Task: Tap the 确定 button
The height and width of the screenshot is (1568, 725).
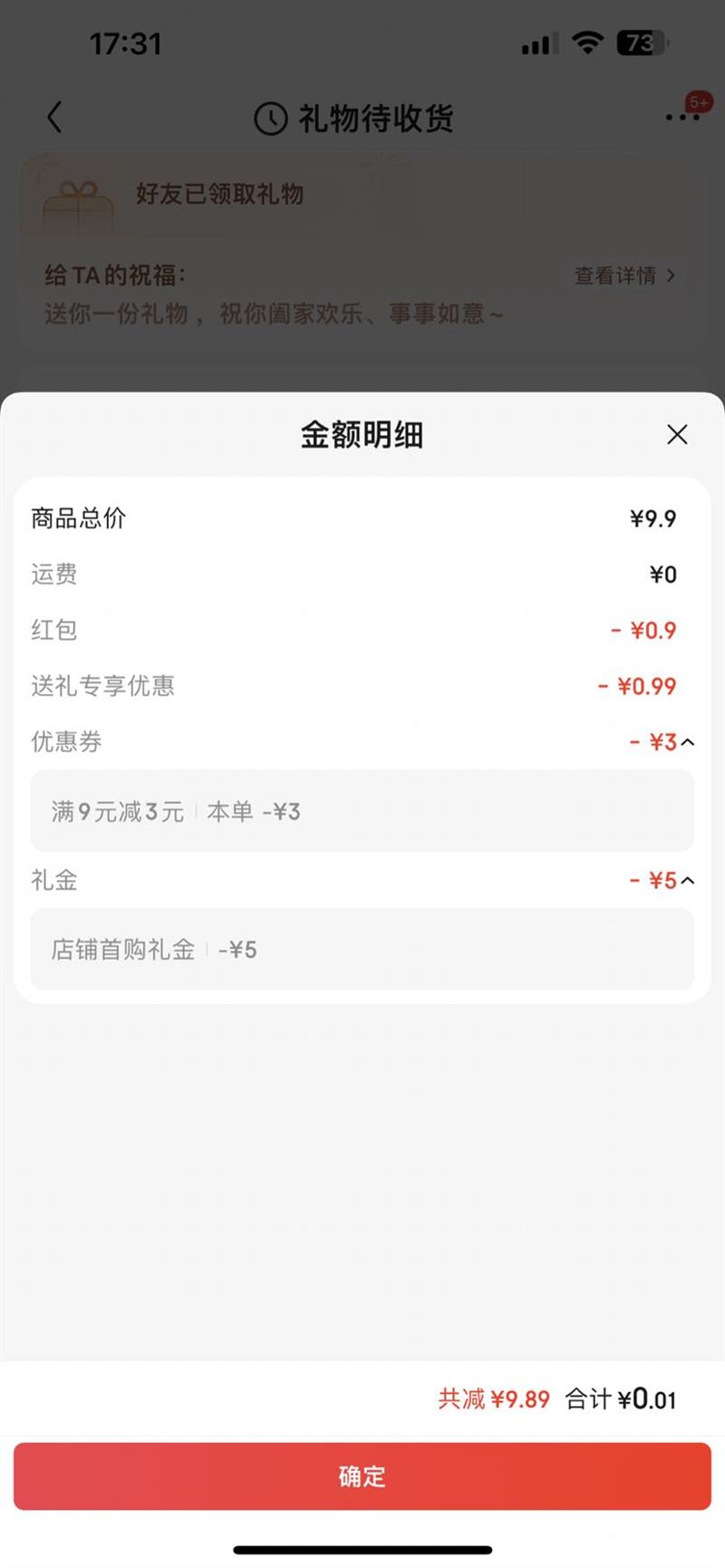Action: [x=362, y=1476]
